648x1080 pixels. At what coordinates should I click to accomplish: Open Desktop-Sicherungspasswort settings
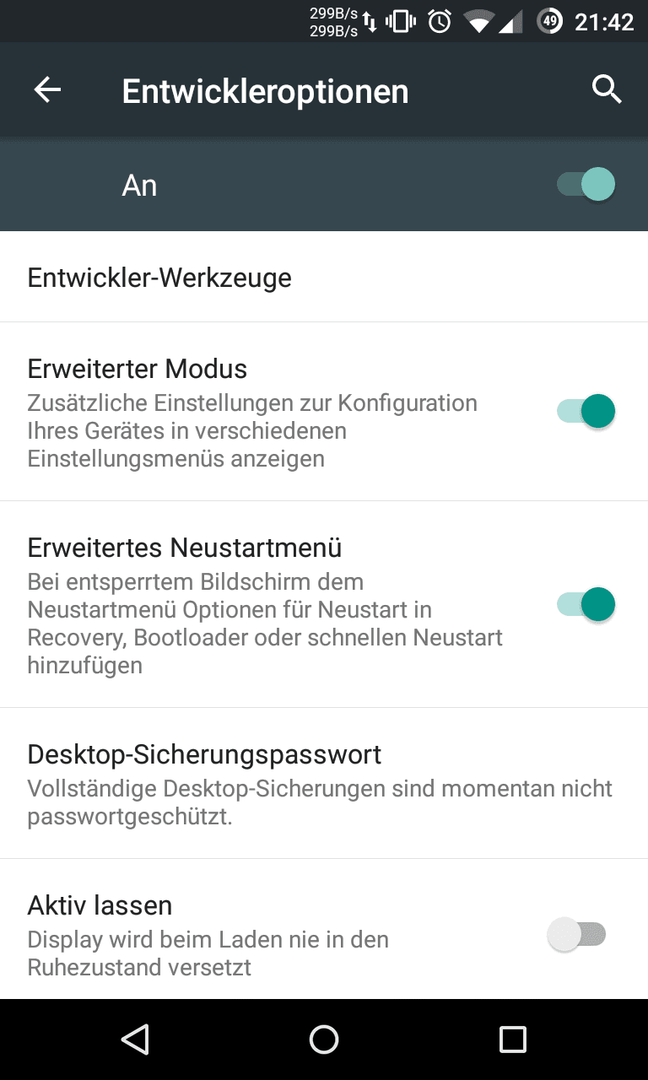click(x=324, y=783)
